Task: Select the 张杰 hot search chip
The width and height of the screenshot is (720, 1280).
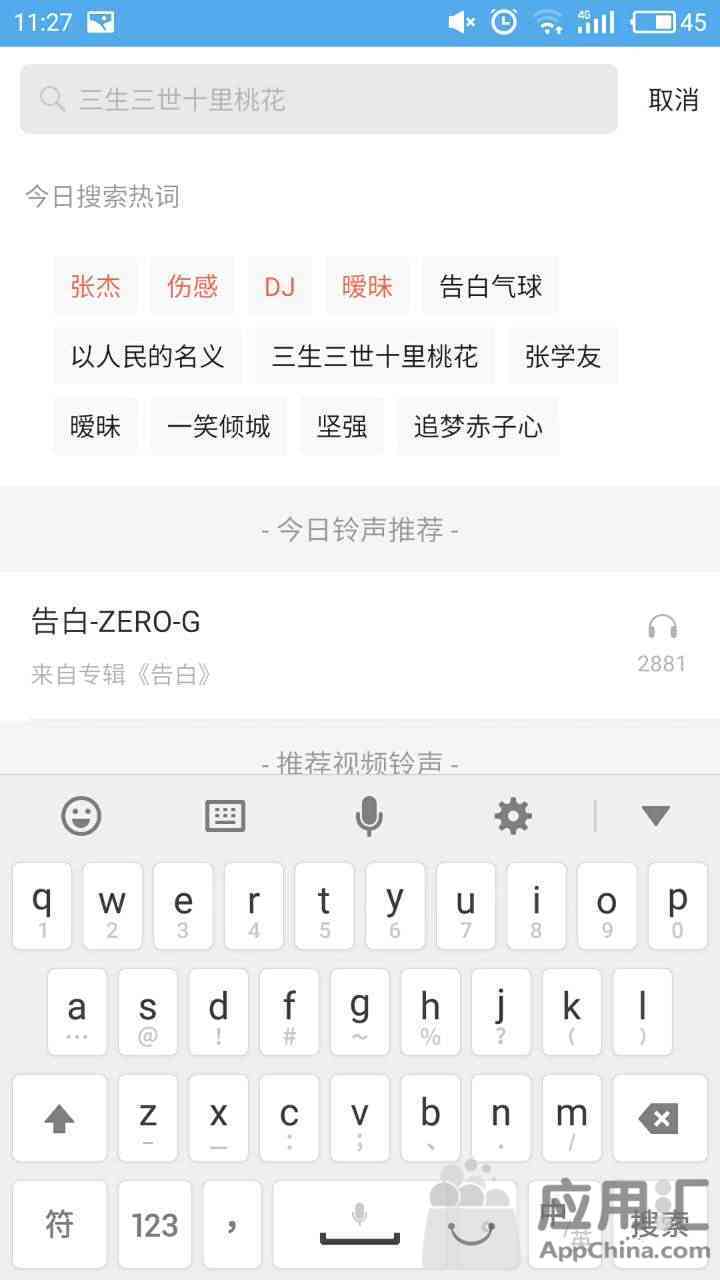Action: tap(95, 287)
